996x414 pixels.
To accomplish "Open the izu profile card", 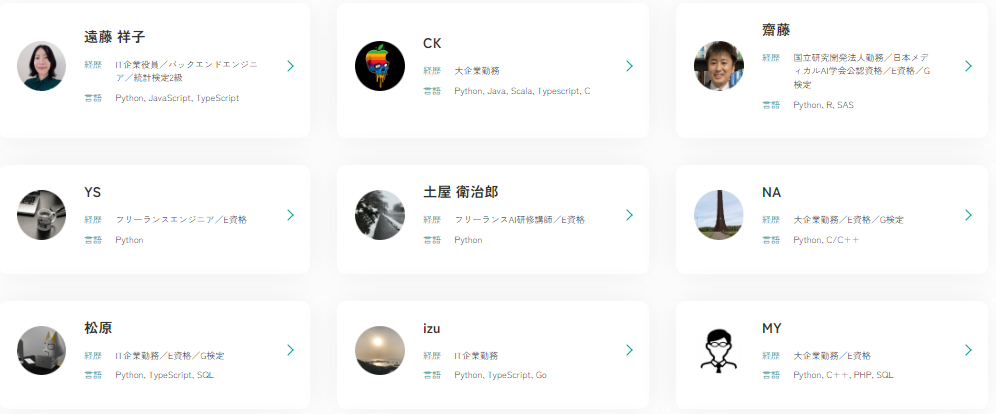I will pos(493,351).
